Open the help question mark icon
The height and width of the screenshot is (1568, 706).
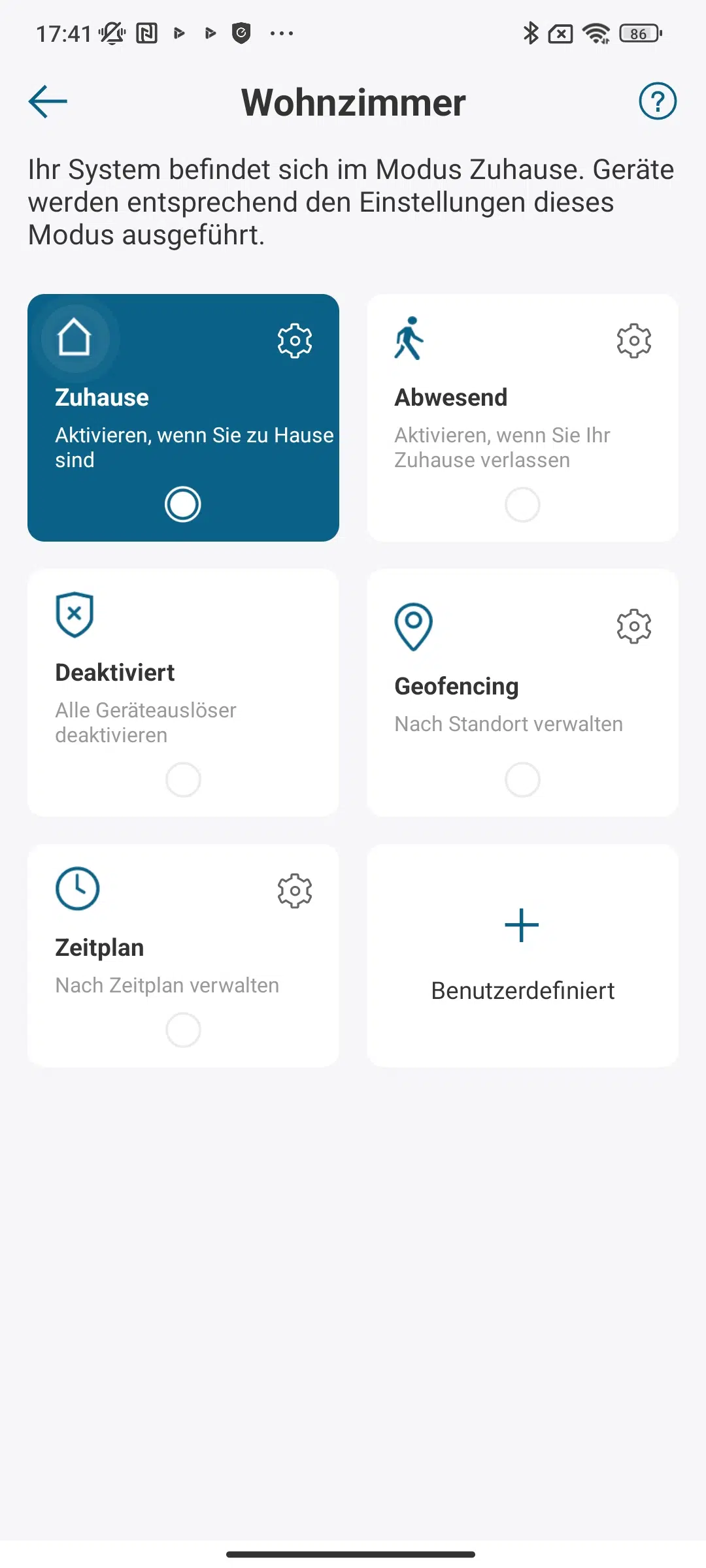click(658, 101)
